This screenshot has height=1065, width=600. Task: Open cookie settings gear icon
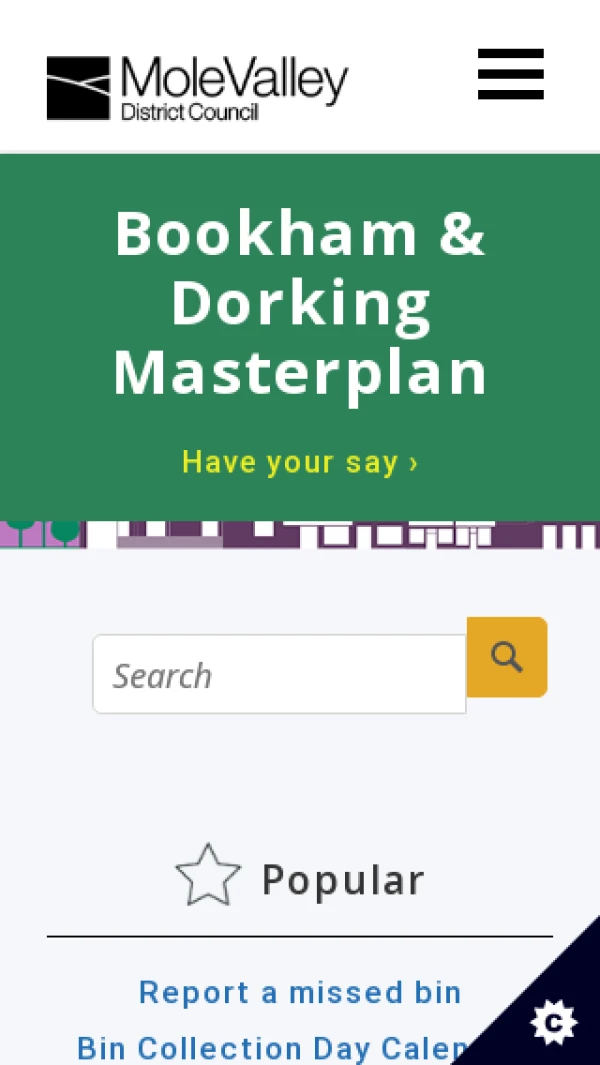coord(553,1022)
